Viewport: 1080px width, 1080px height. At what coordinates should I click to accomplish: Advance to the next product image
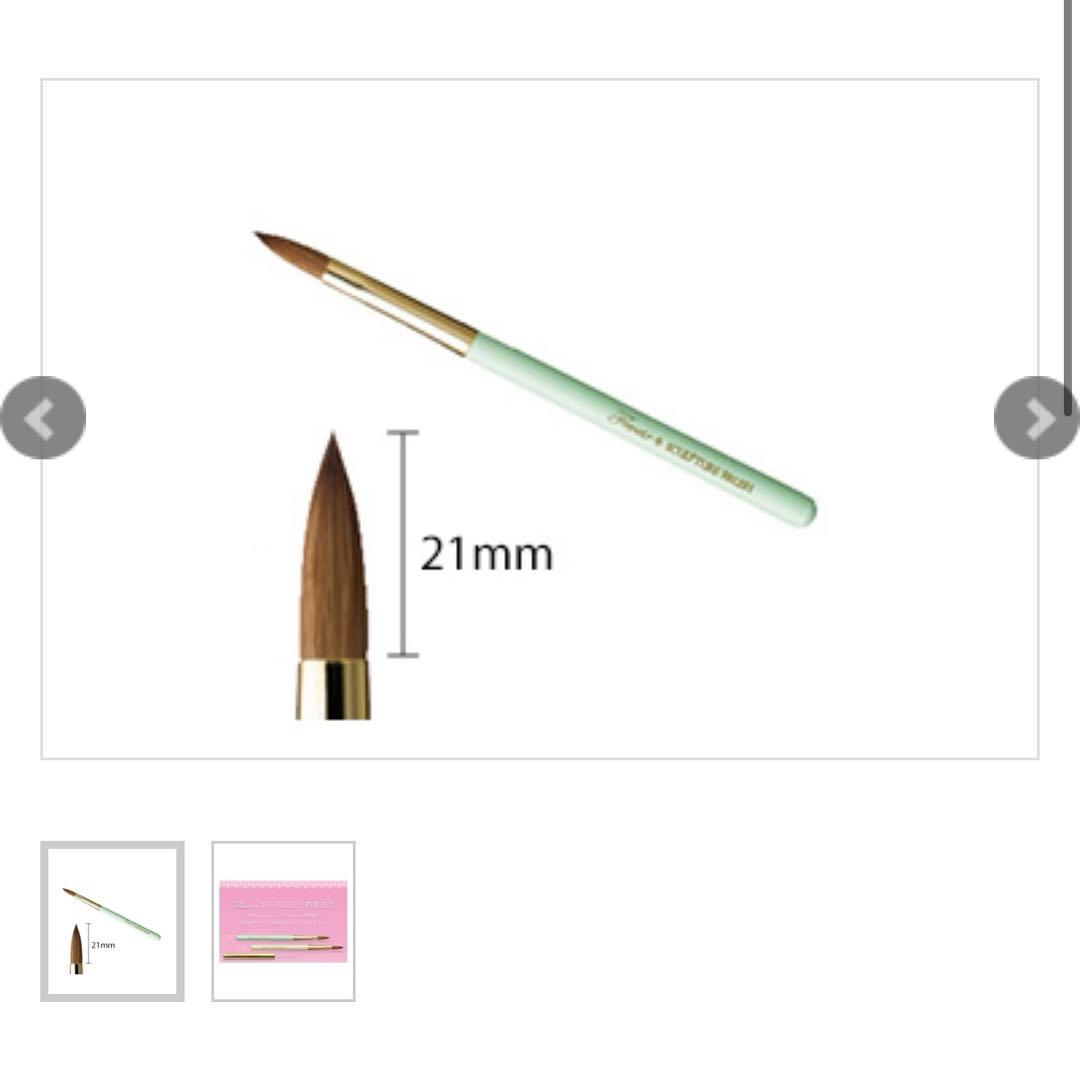click(x=1036, y=418)
